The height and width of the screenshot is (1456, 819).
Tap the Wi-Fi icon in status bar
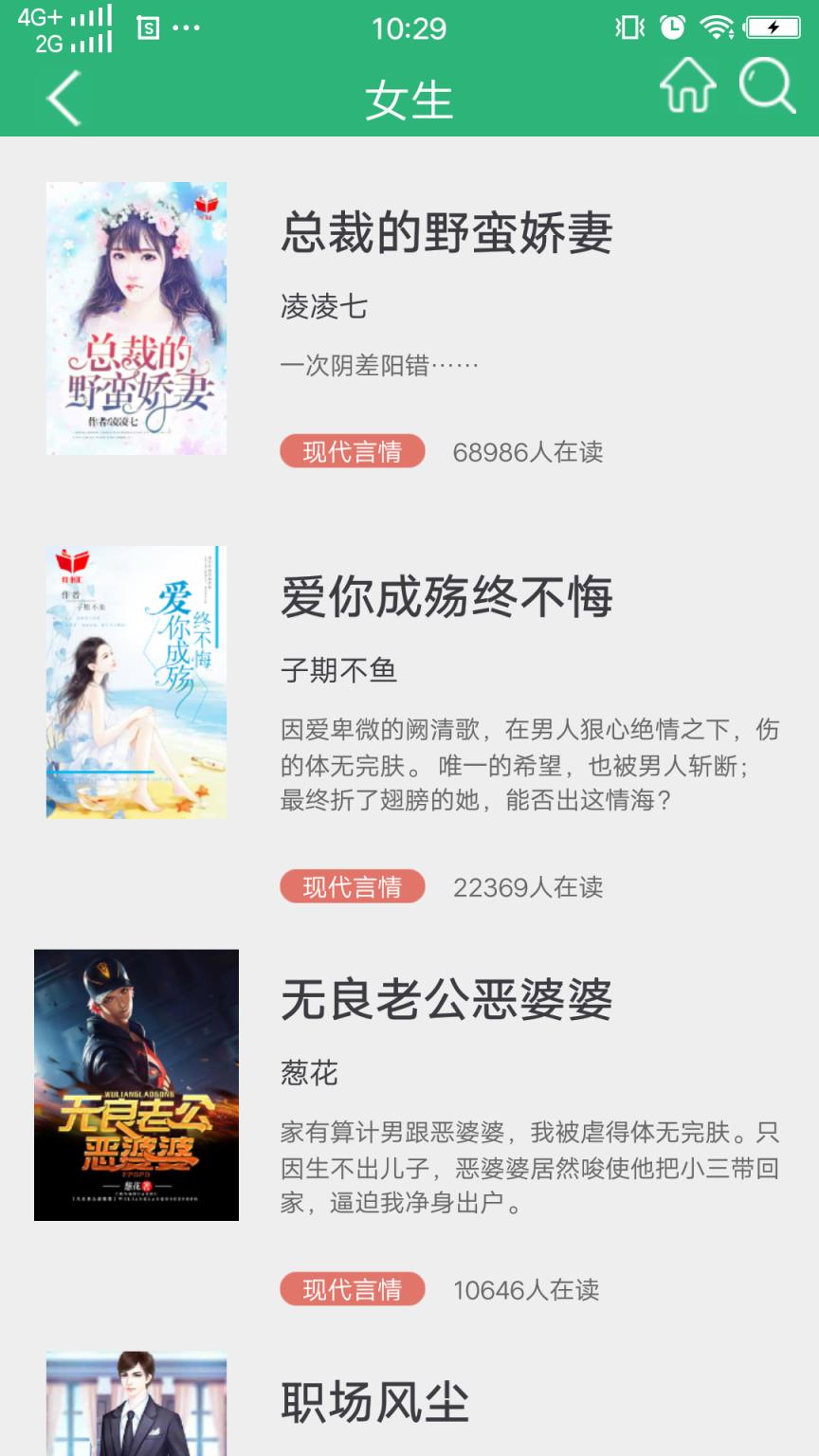click(719, 28)
